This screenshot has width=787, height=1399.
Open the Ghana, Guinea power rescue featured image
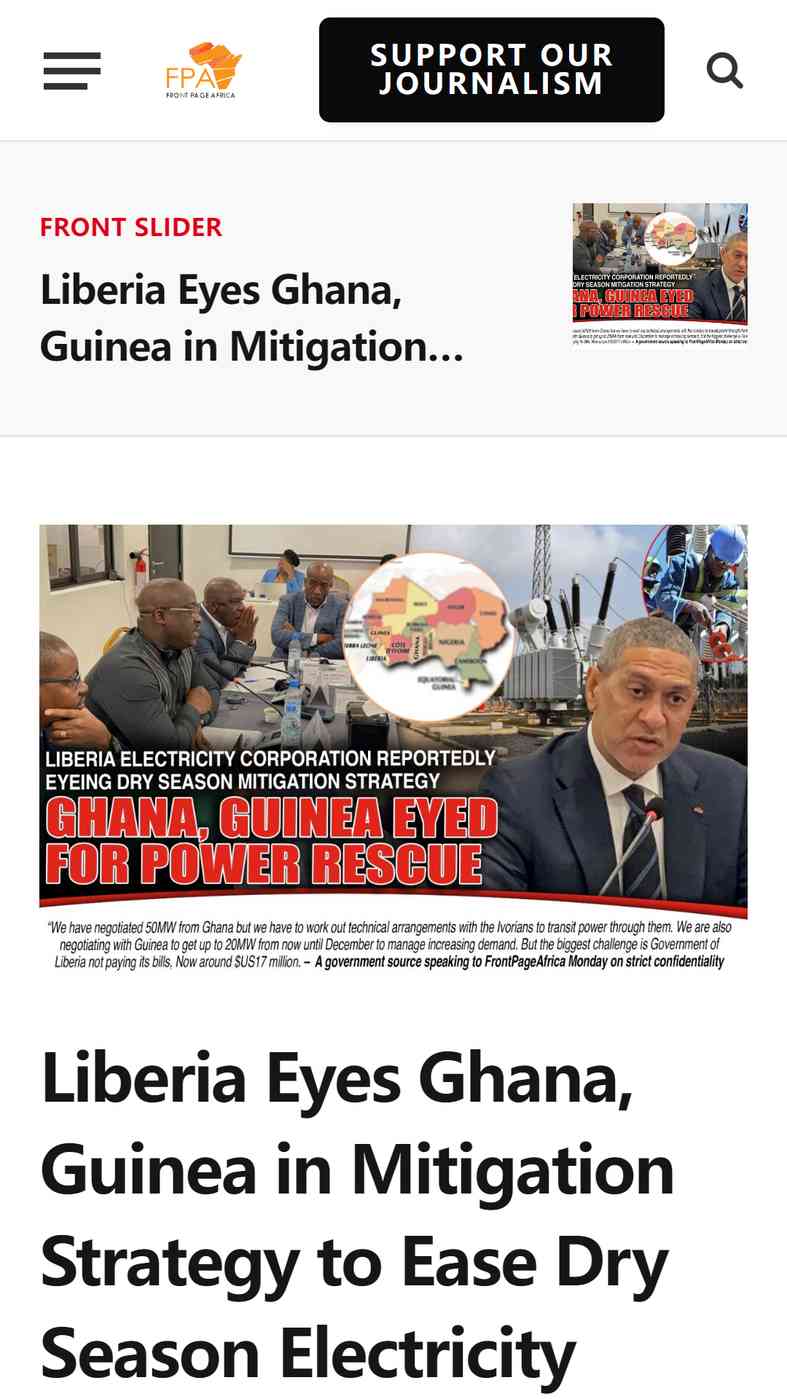(393, 748)
